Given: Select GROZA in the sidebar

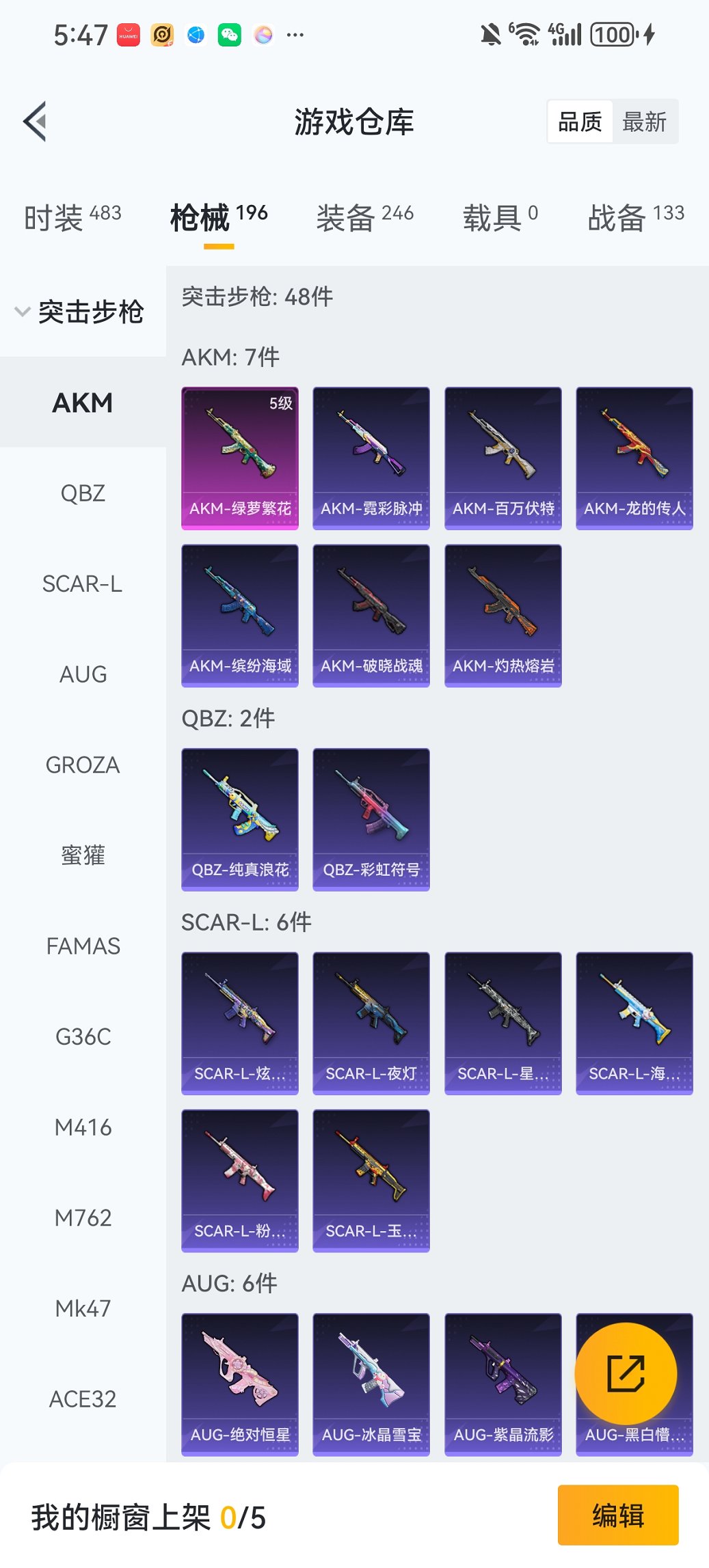Looking at the screenshot, I should click(x=82, y=765).
